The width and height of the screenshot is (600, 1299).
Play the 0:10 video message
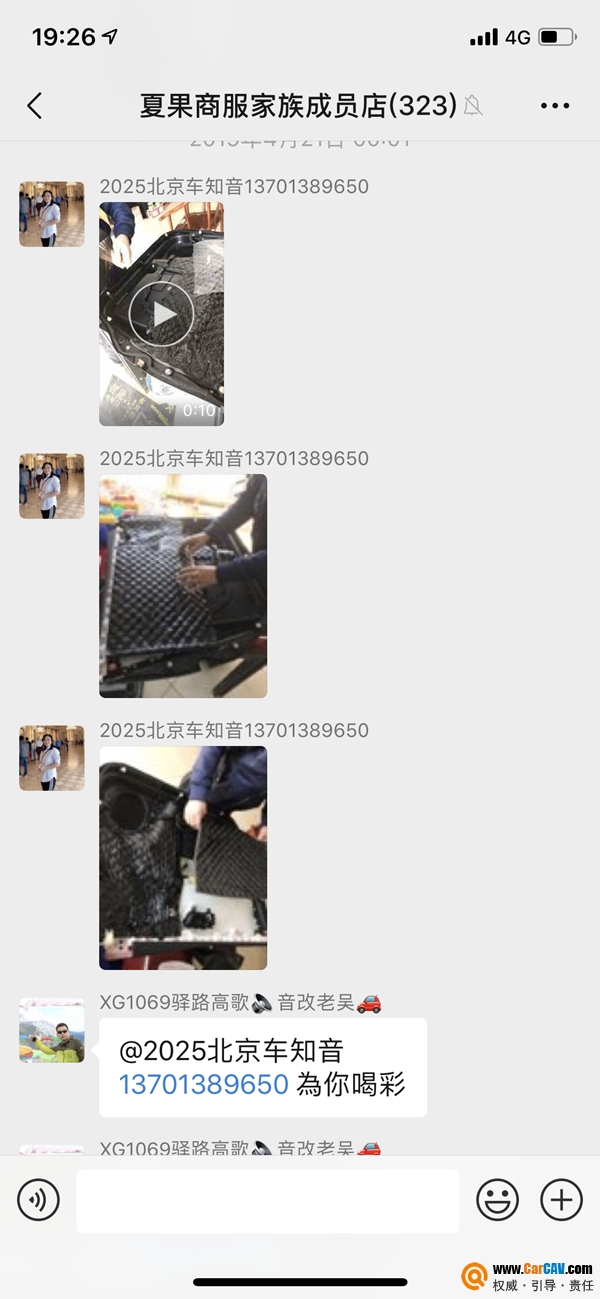161,314
